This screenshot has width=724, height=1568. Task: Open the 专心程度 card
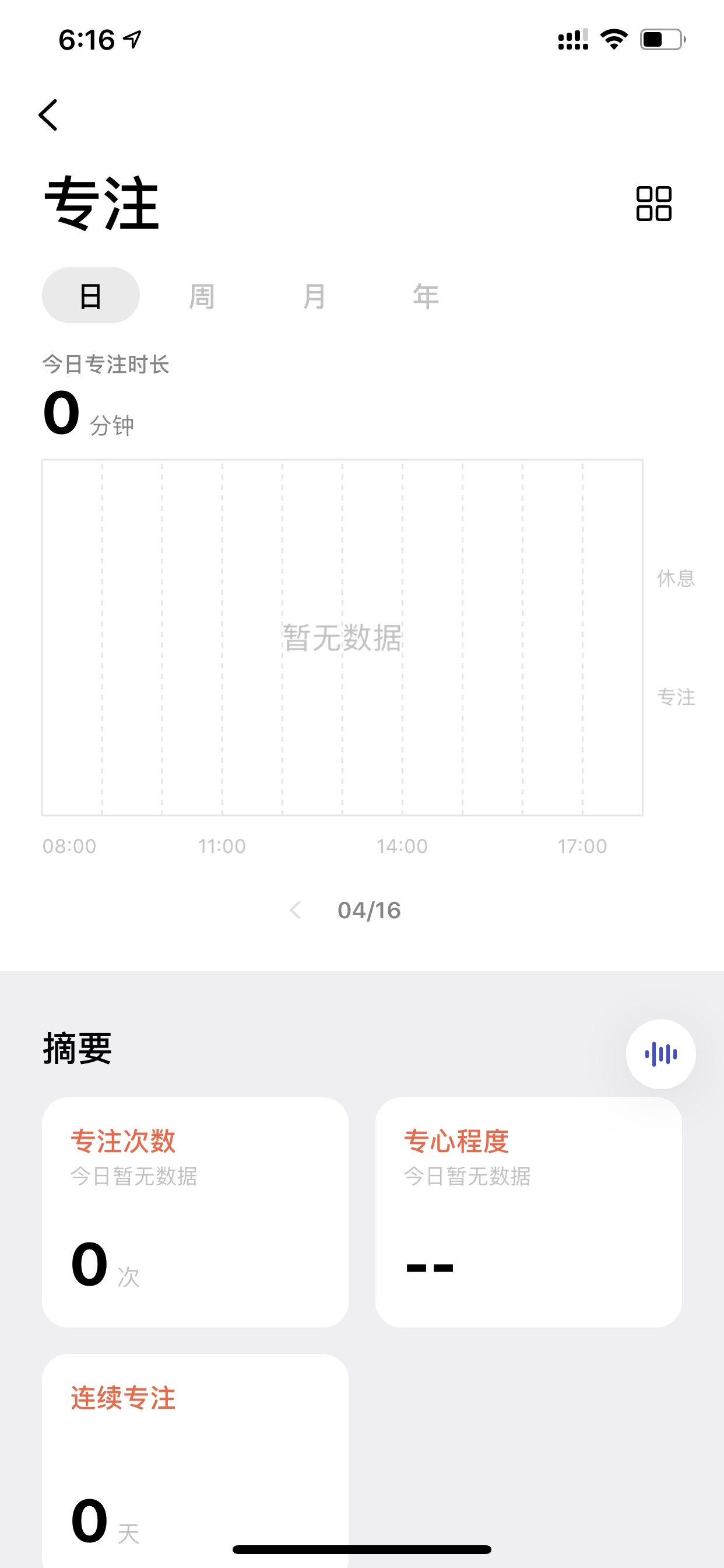pos(528,1212)
